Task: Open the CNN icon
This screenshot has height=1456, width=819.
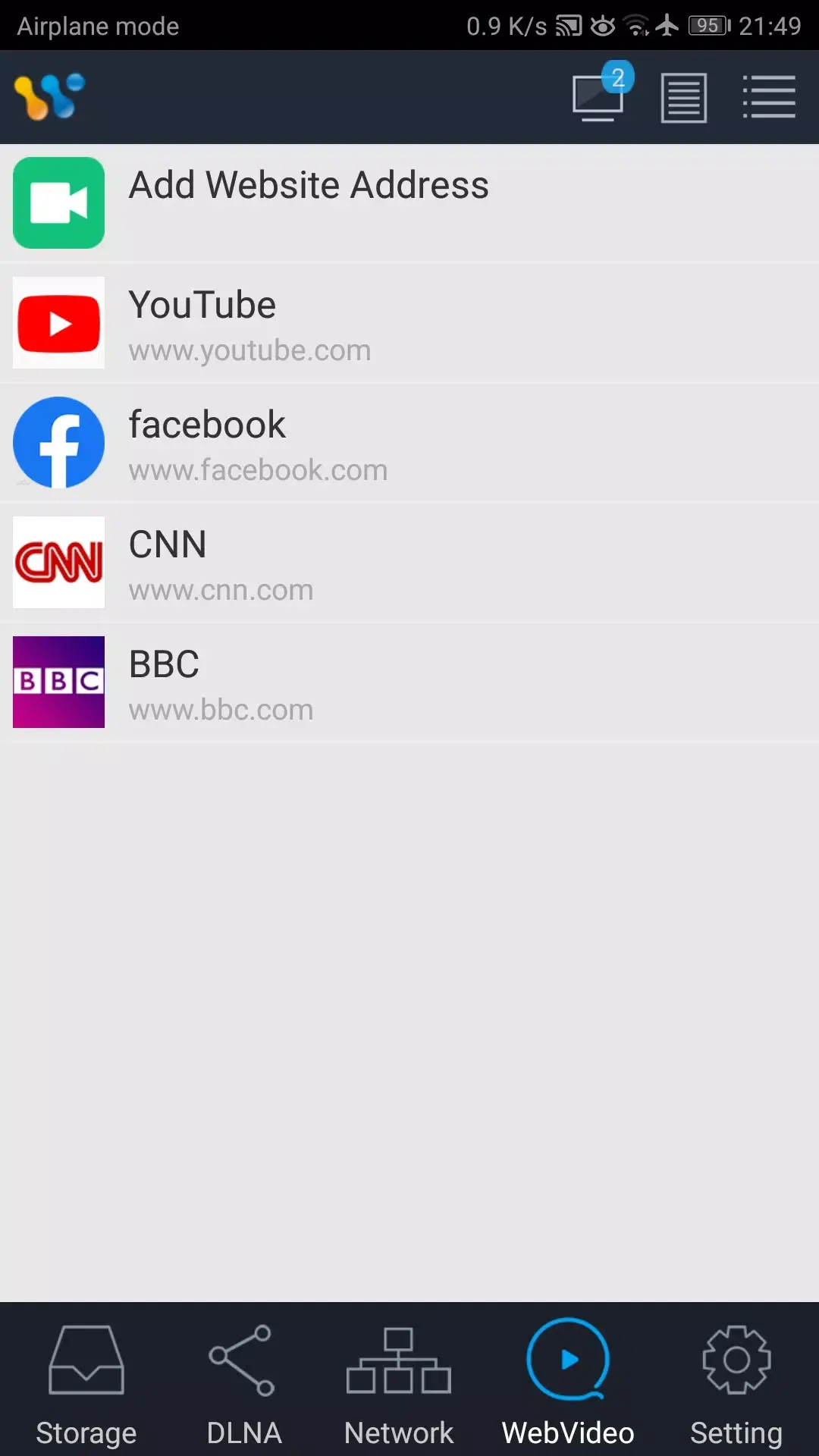Action: (58, 562)
